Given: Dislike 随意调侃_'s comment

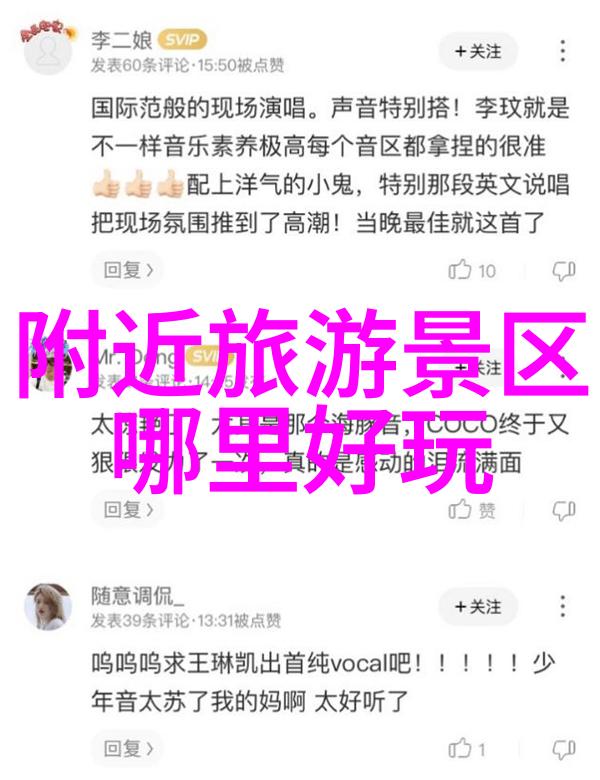Looking at the screenshot, I should (x=564, y=749).
